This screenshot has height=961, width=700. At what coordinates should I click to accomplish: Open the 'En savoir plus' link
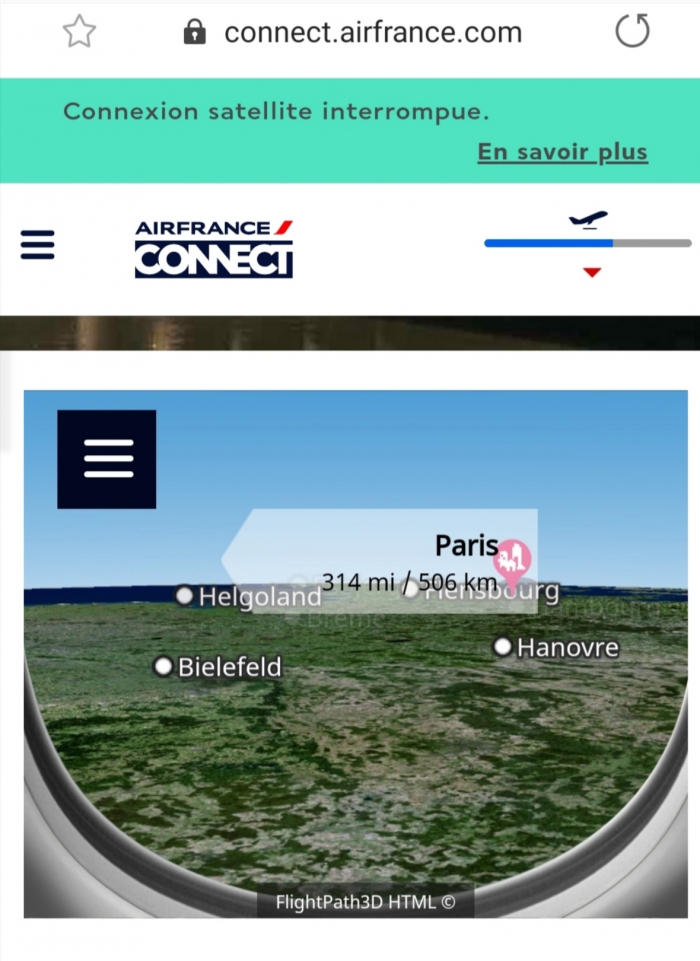pos(562,152)
